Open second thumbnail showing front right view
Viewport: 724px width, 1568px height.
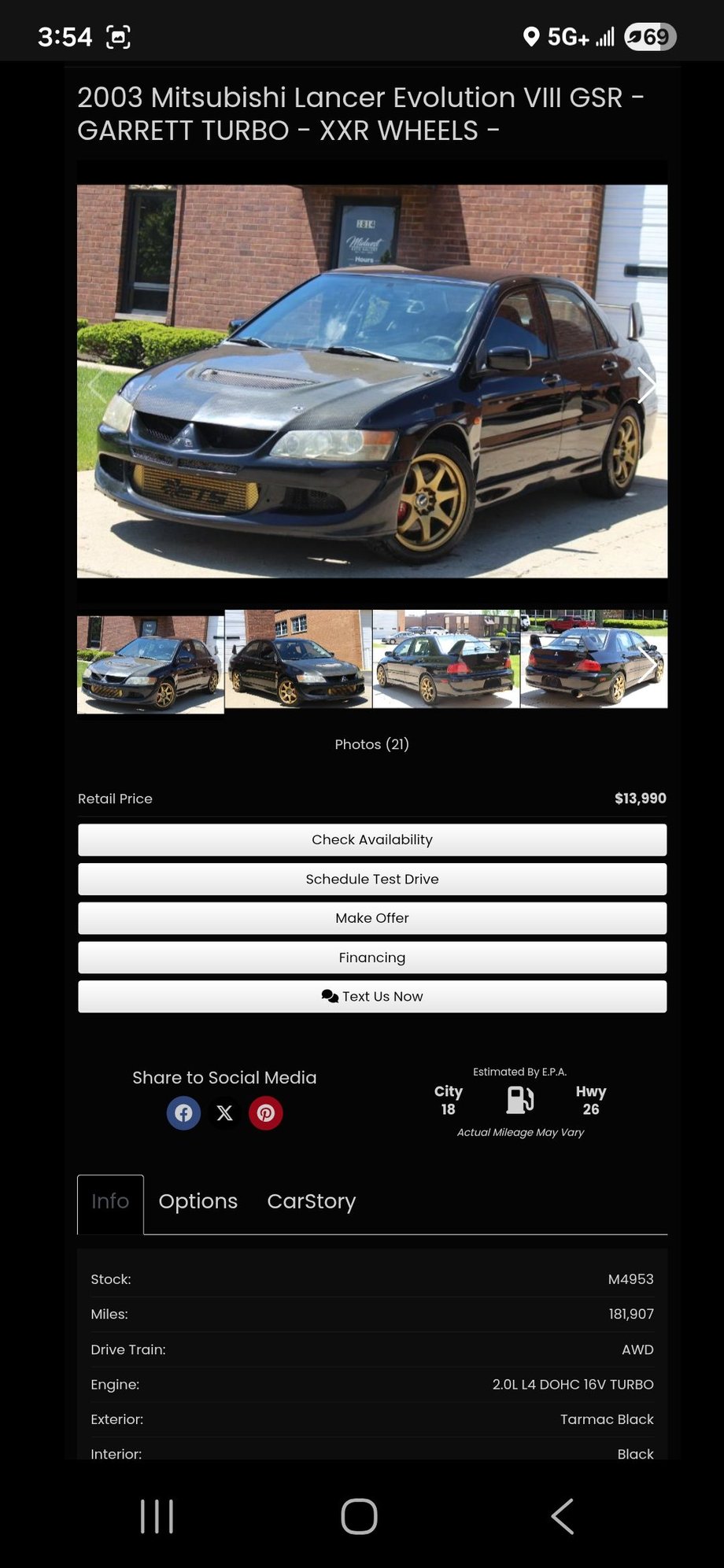pyautogui.click(x=298, y=661)
